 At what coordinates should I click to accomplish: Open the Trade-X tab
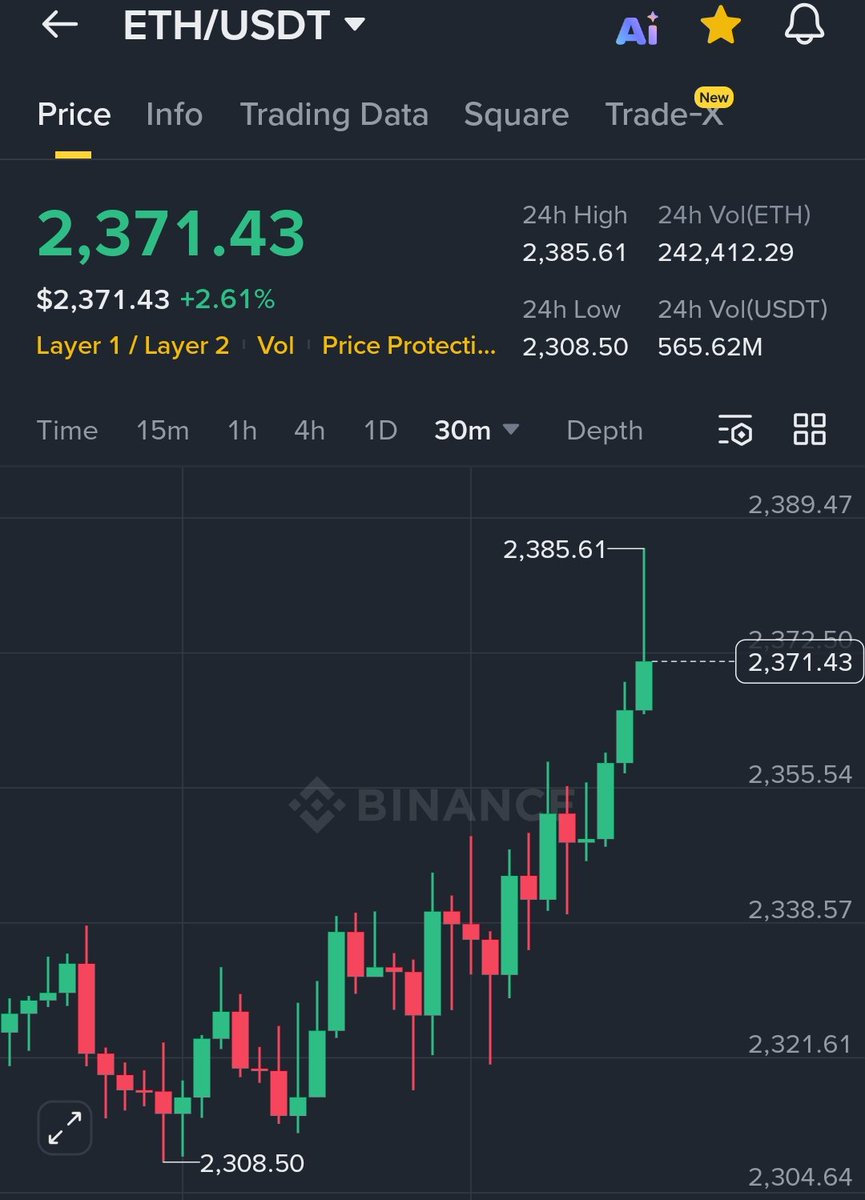(x=663, y=115)
